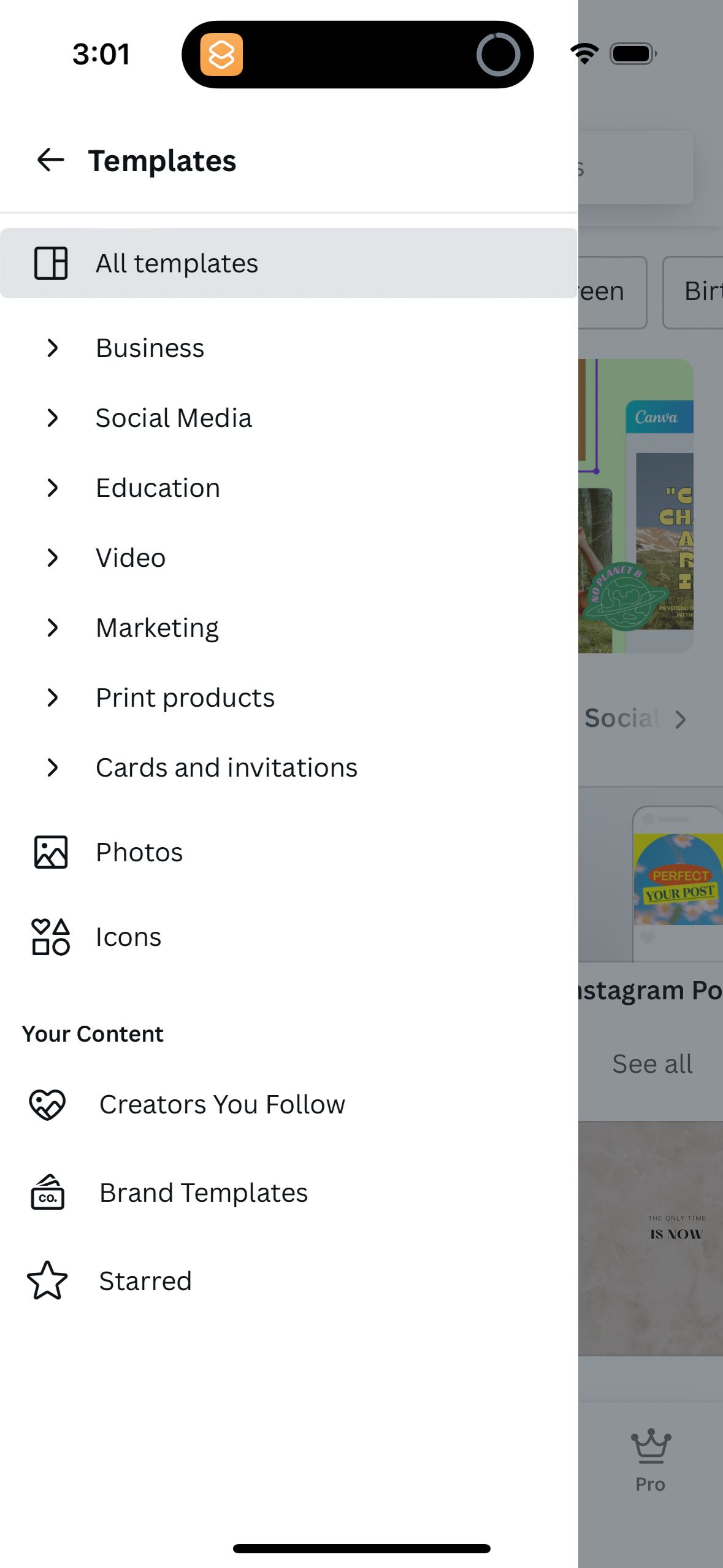
Task: Tap the back arrow beside Templates
Action: [x=49, y=161]
